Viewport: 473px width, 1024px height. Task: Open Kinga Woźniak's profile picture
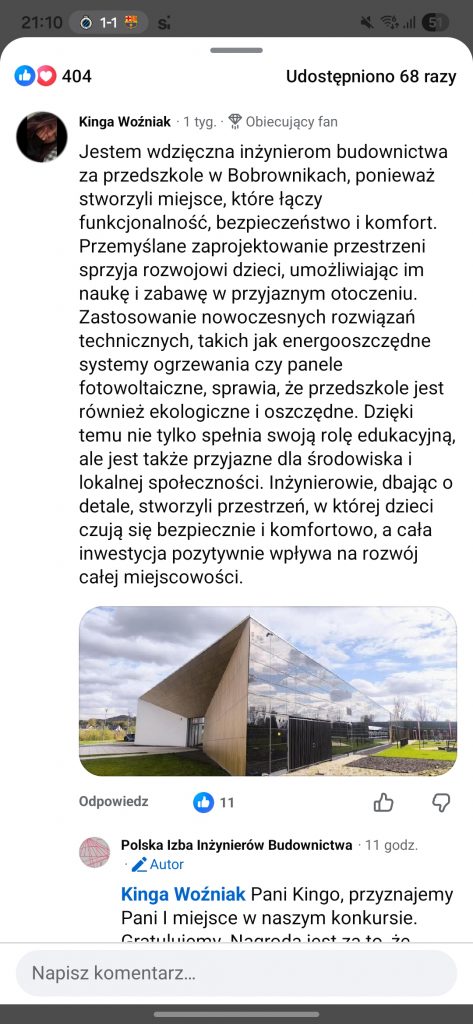click(42, 136)
